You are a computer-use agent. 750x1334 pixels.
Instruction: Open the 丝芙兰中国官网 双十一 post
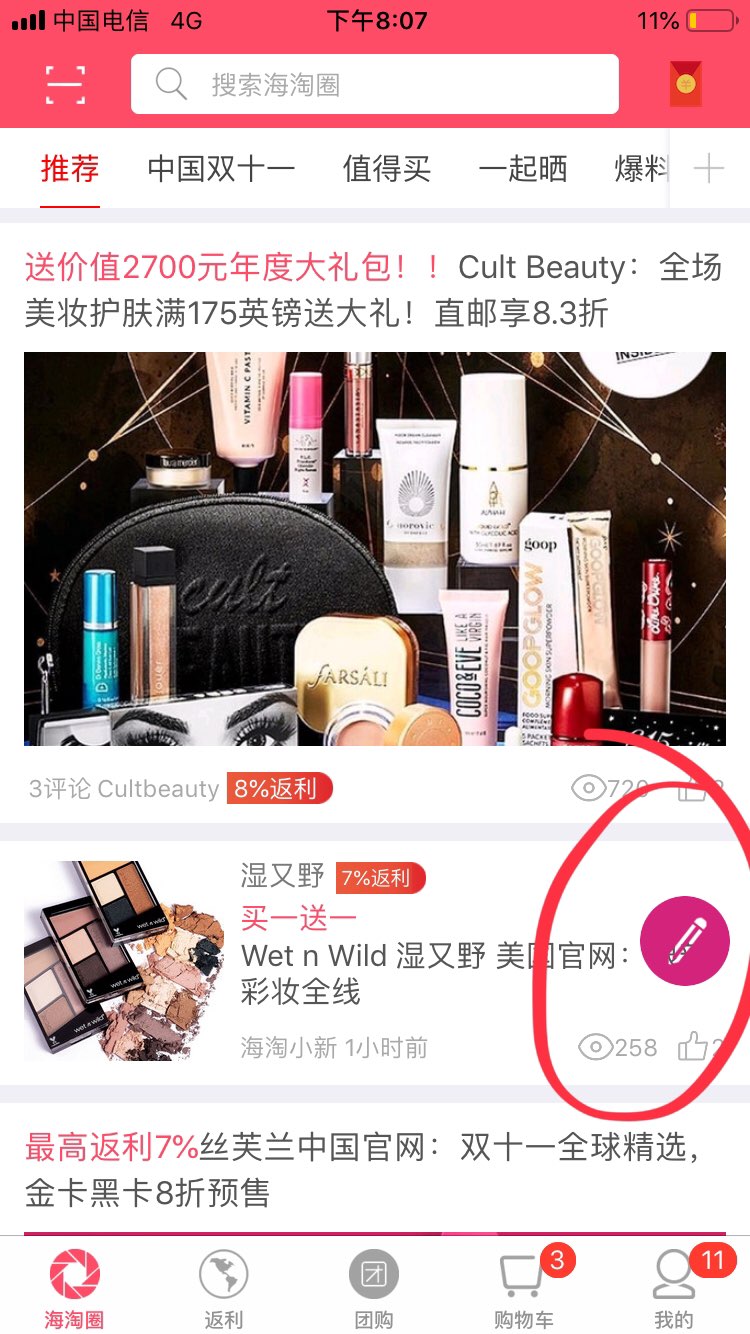(365, 1170)
